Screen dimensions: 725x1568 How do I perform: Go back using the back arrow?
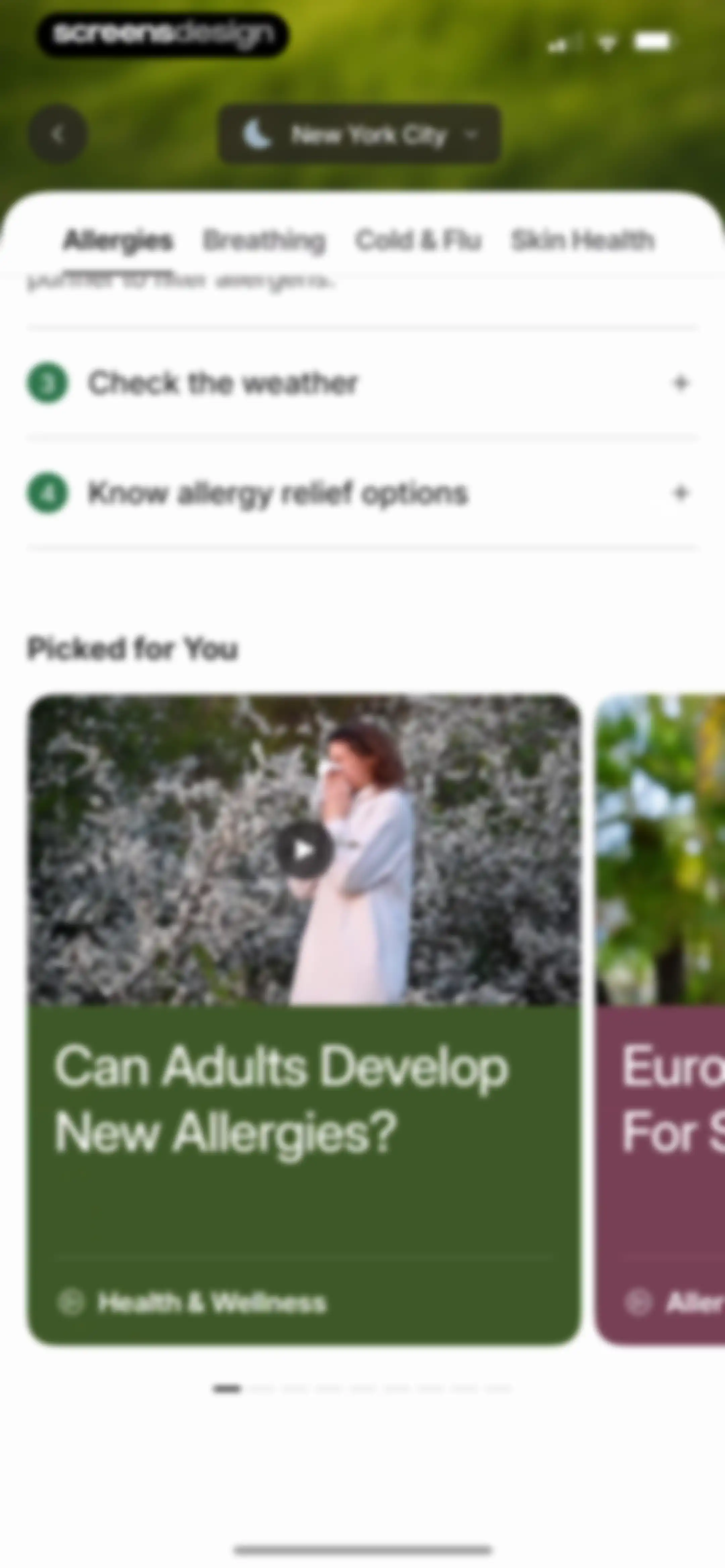[58, 135]
